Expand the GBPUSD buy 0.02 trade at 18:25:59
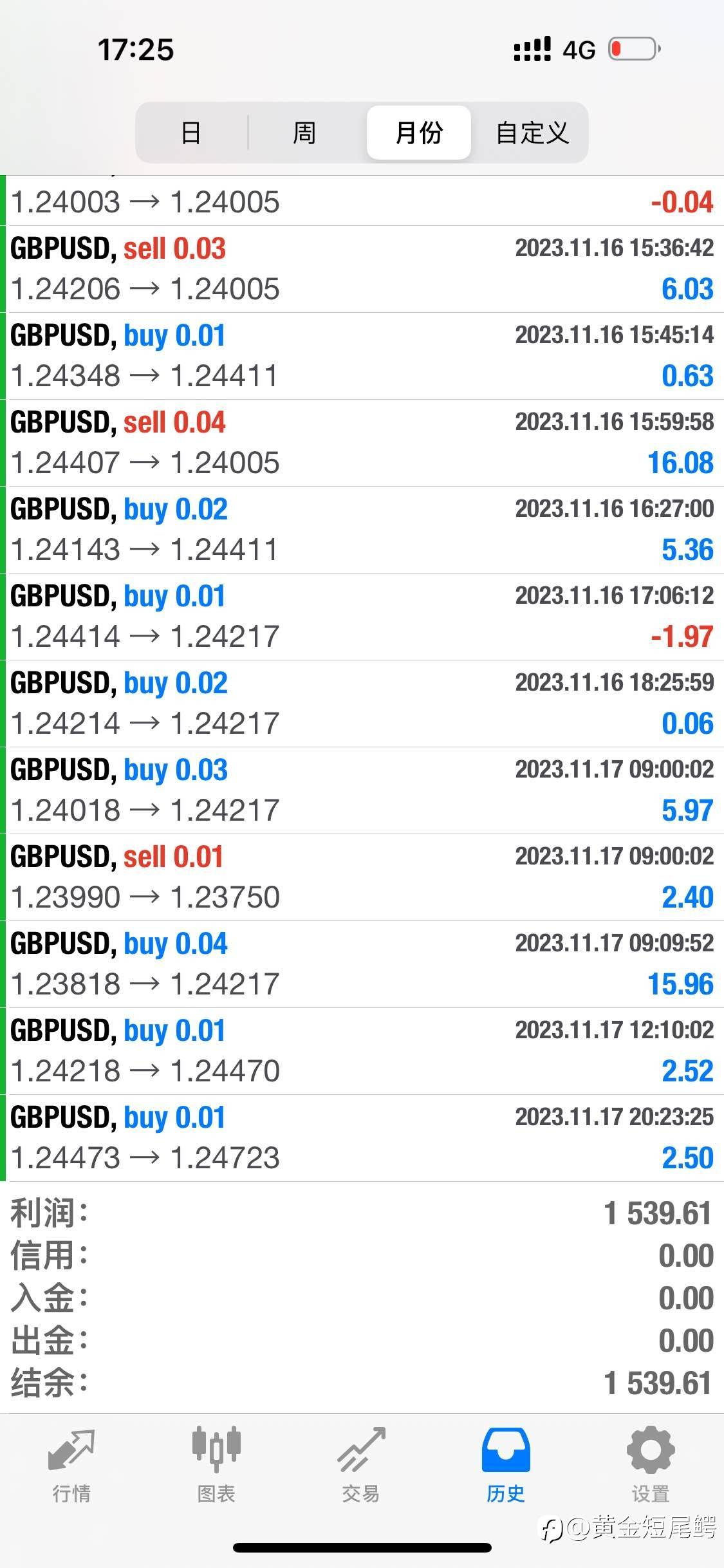724x1568 pixels. click(362, 704)
